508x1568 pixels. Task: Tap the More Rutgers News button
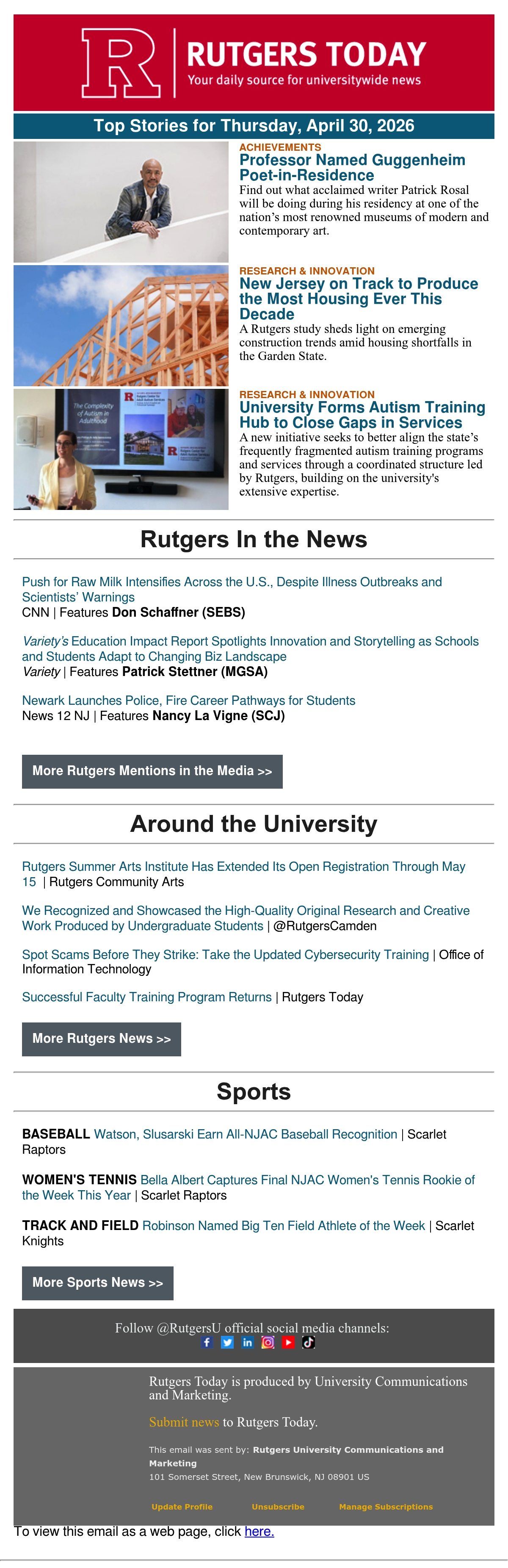[102, 1039]
